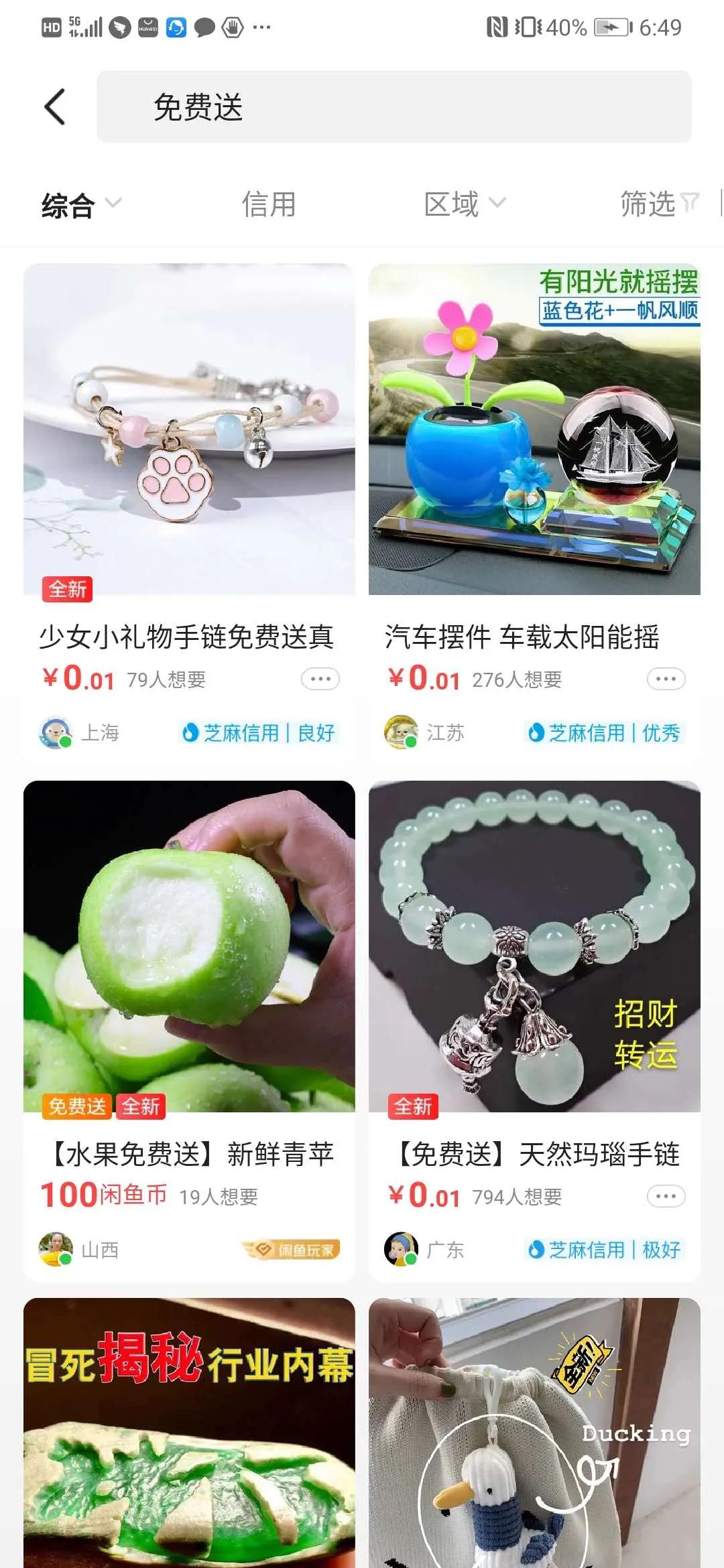Open the 天然玛瑙手链 bracelet listing
Screen dimensions: 724x1568
click(534, 946)
